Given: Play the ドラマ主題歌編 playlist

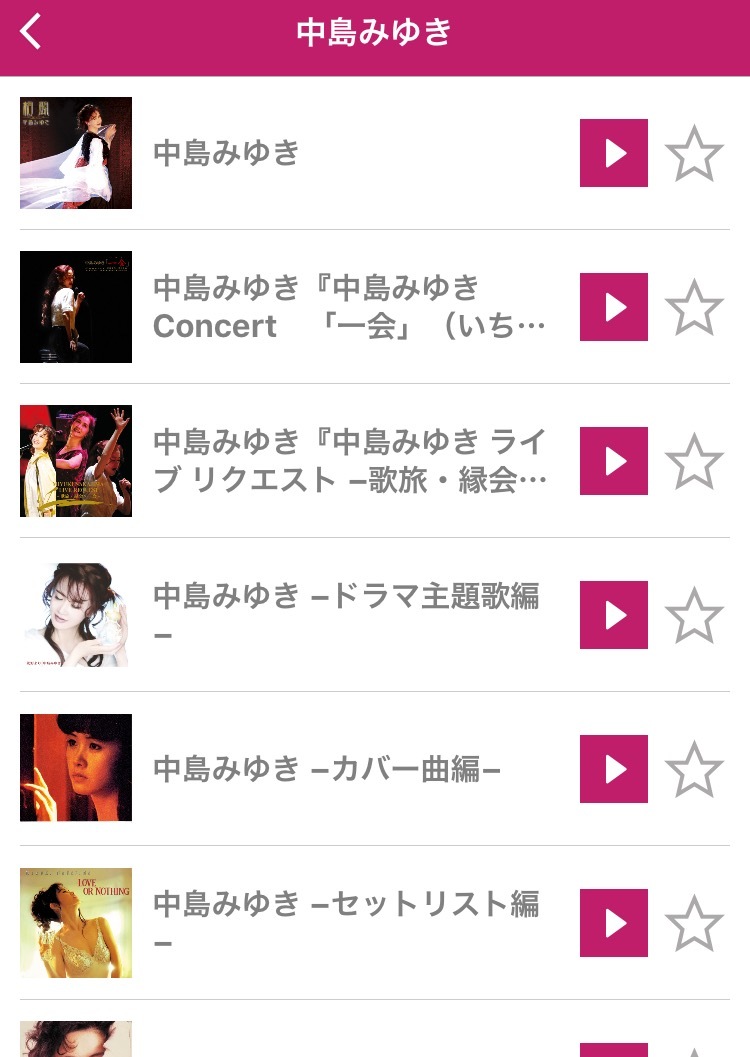Looking at the screenshot, I should [x=613, y=615].
